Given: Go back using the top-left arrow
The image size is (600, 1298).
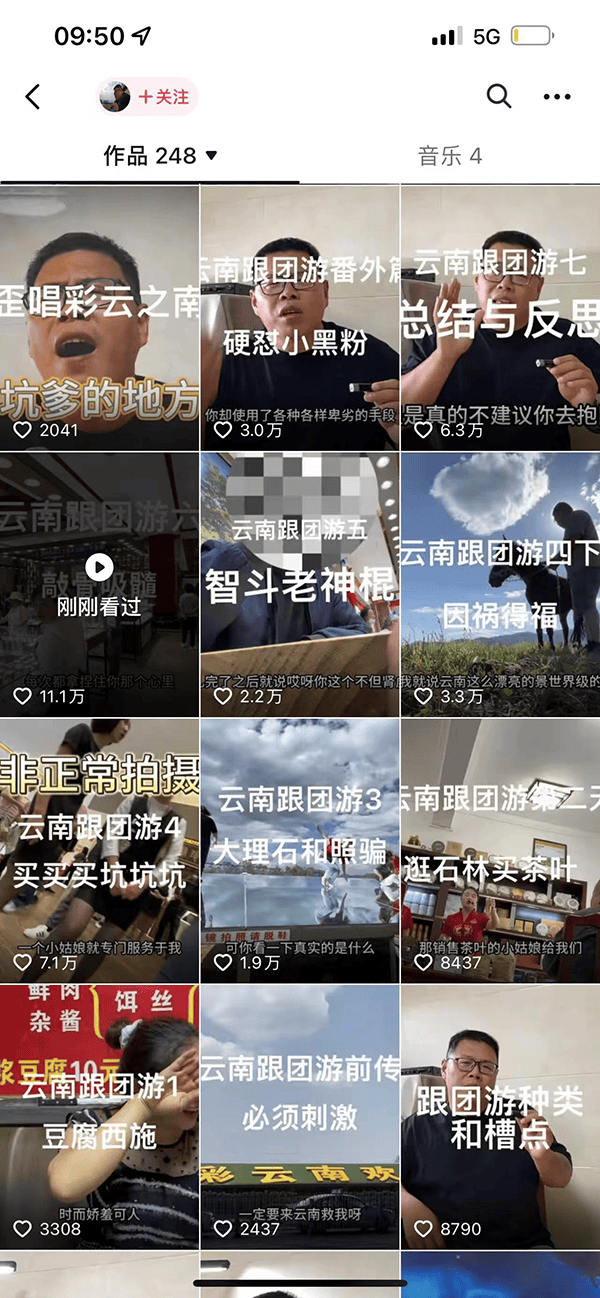Looking at the screenshot, I should point(33,97).
